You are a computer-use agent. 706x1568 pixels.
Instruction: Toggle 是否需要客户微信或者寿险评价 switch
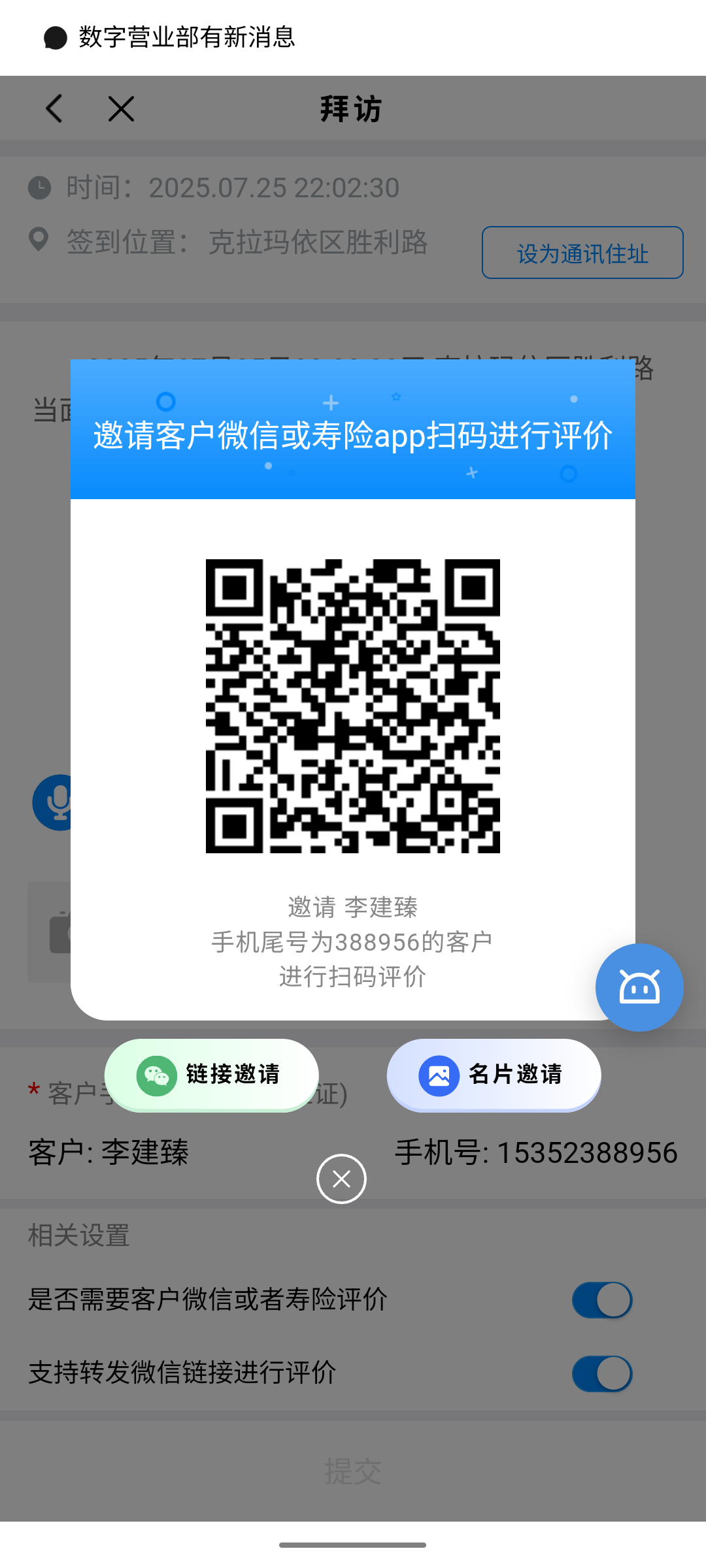tap(602, 1300)
